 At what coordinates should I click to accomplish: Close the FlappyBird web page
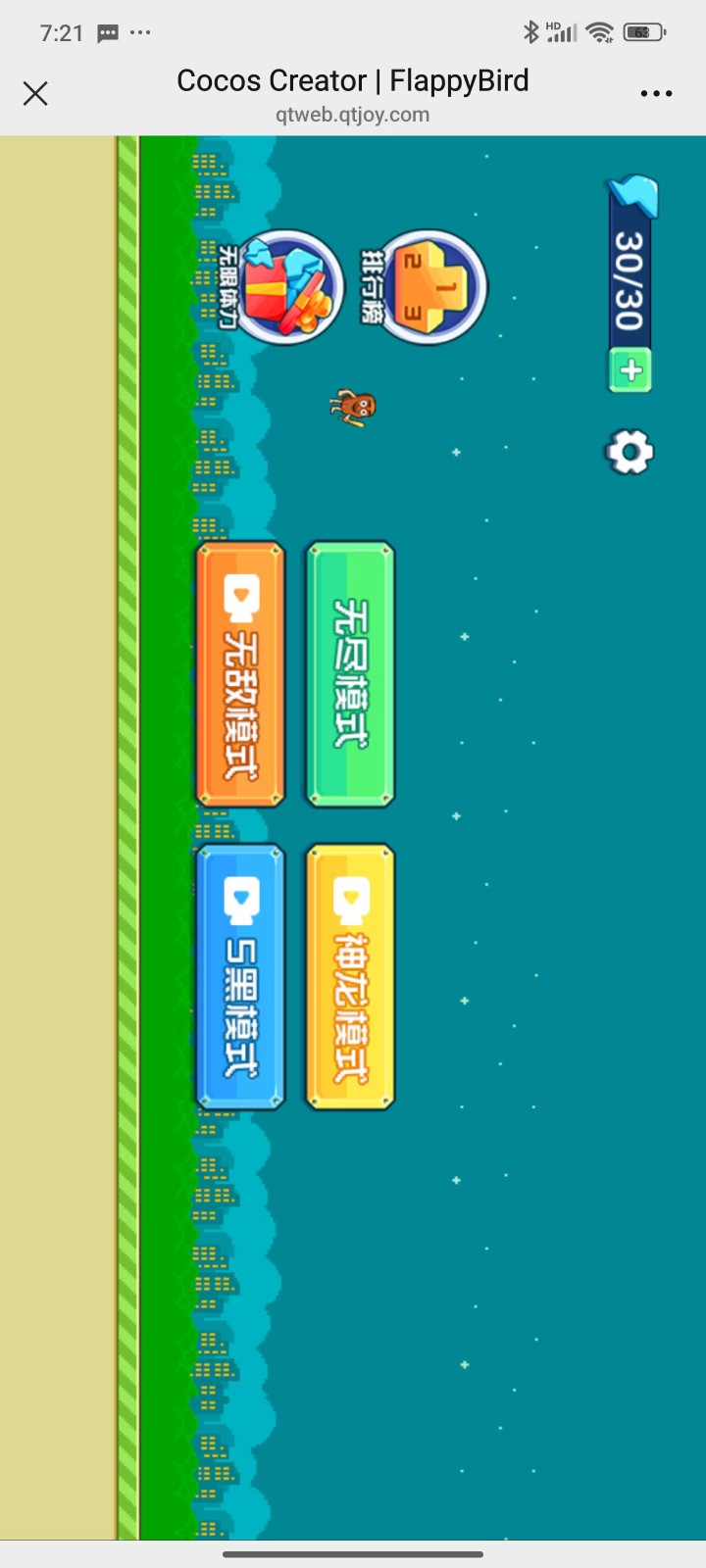(x=35, y=94)
